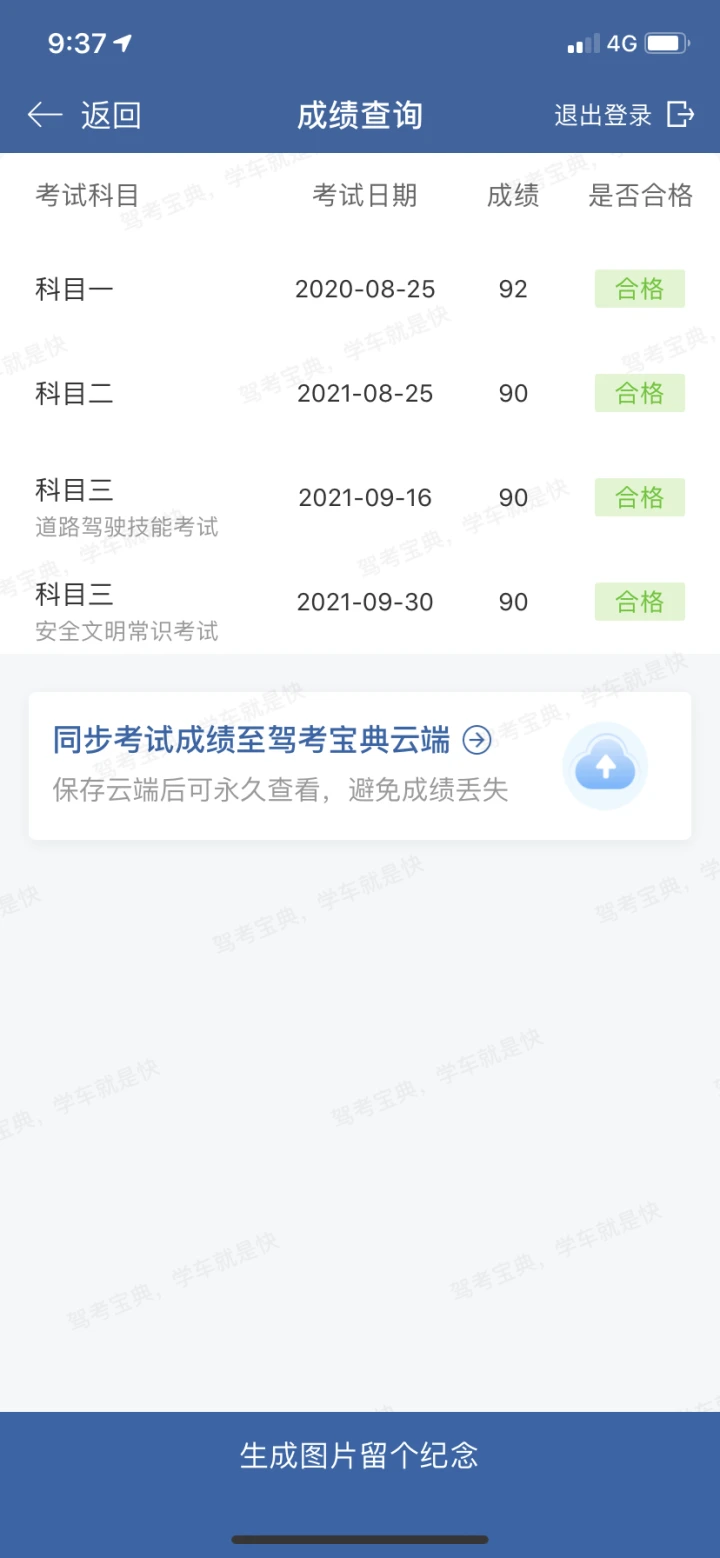Go back using the 返回 arrow
Image resolution: width=720 pixels, height=1558 pixels.
(x=84, y=115)
